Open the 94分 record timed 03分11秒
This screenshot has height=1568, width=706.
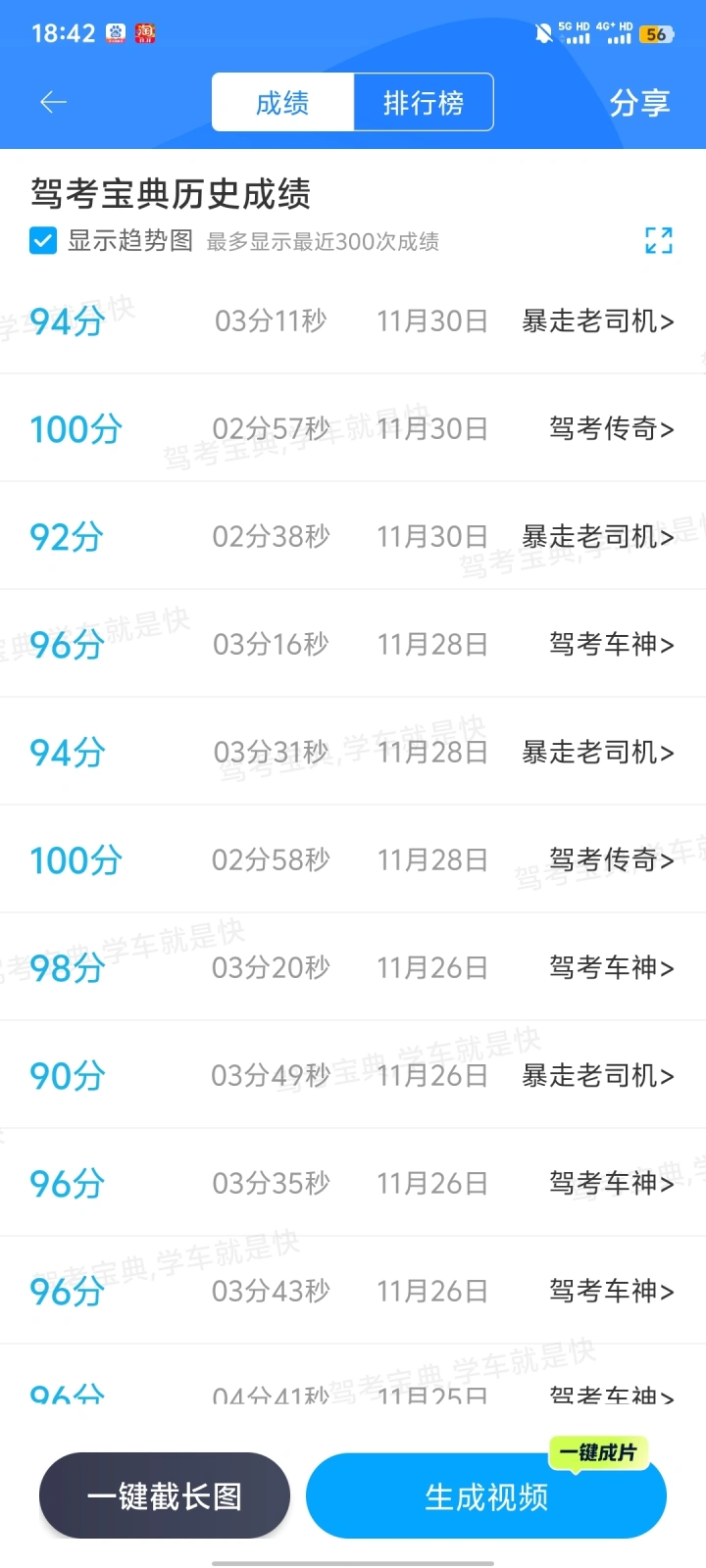tap(353, 321)
